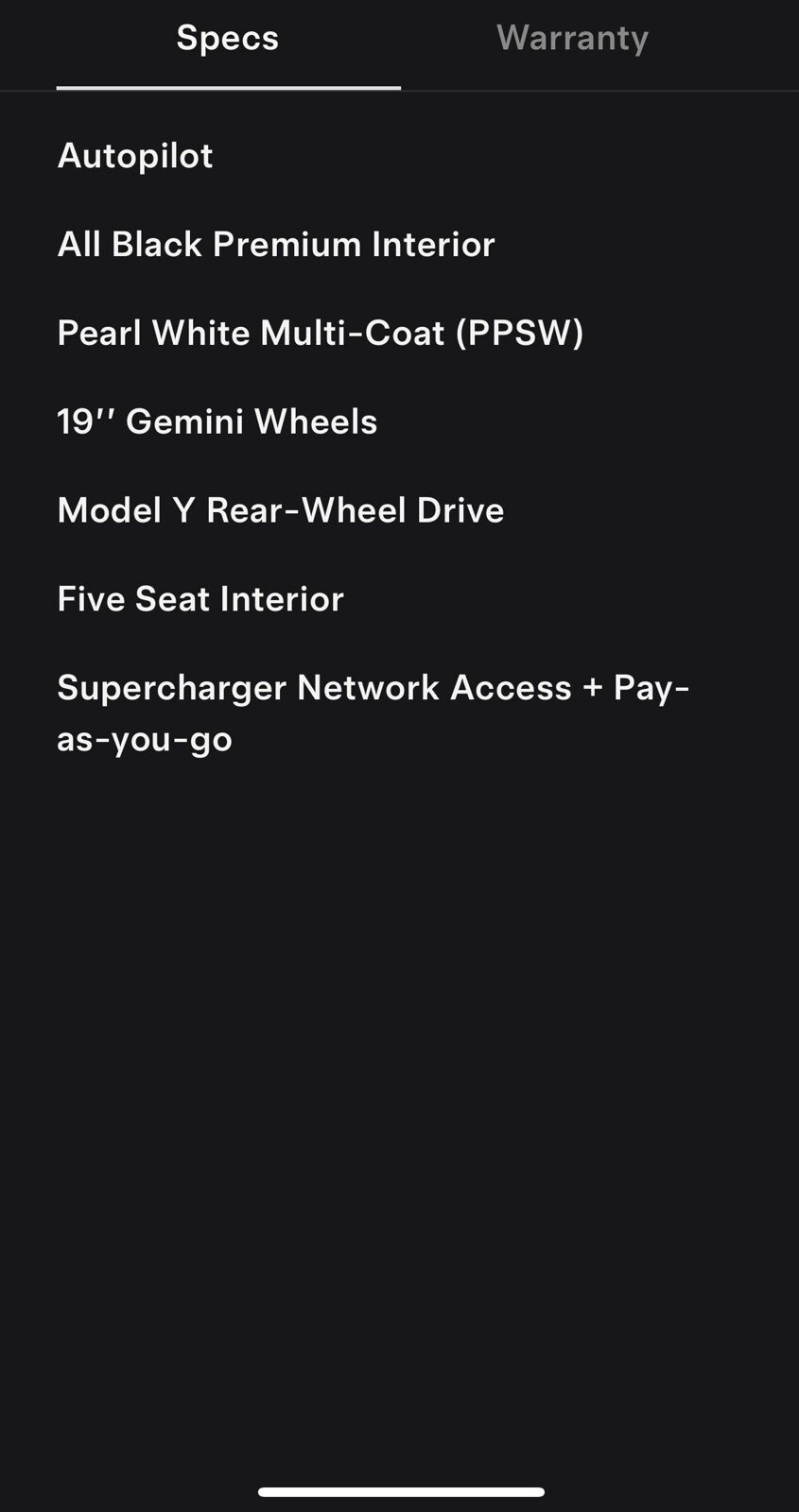Click the active Specs tab underline
799x1512 pixels.
[x=227, y=88]
